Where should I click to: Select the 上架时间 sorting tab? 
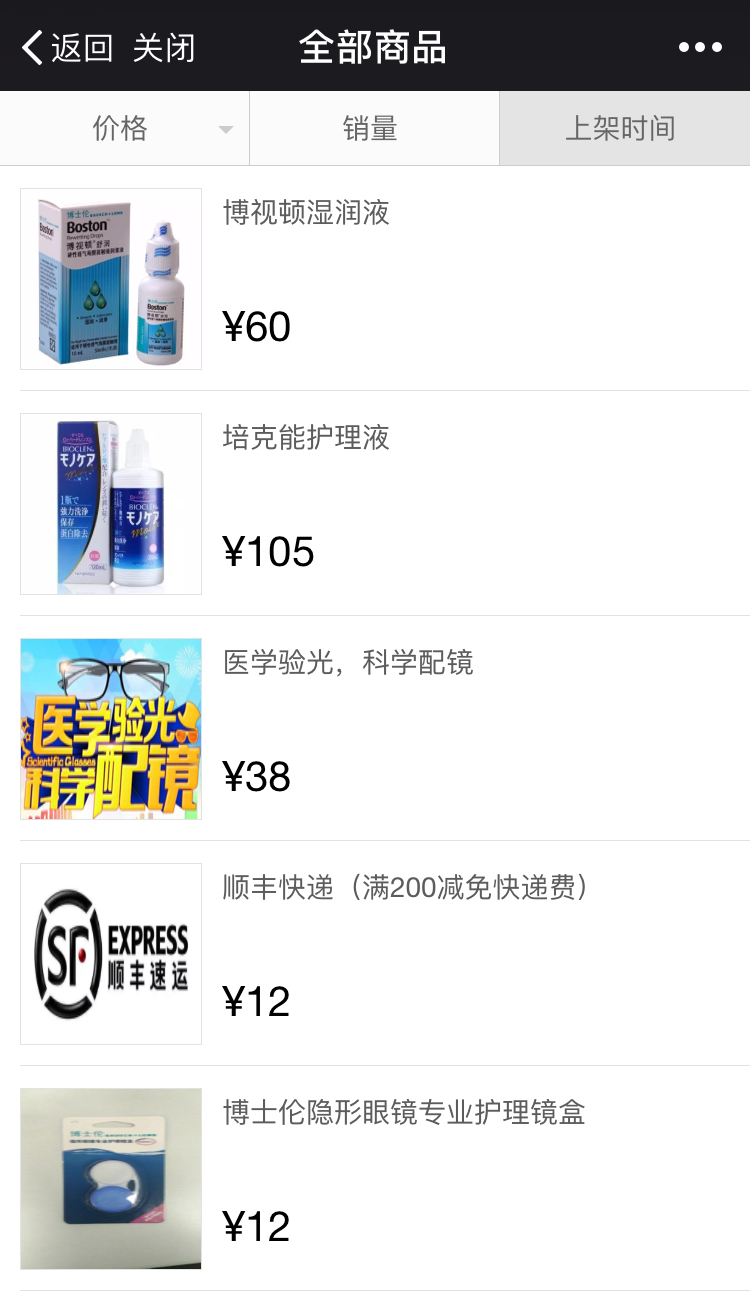click(x=621, y=128)
